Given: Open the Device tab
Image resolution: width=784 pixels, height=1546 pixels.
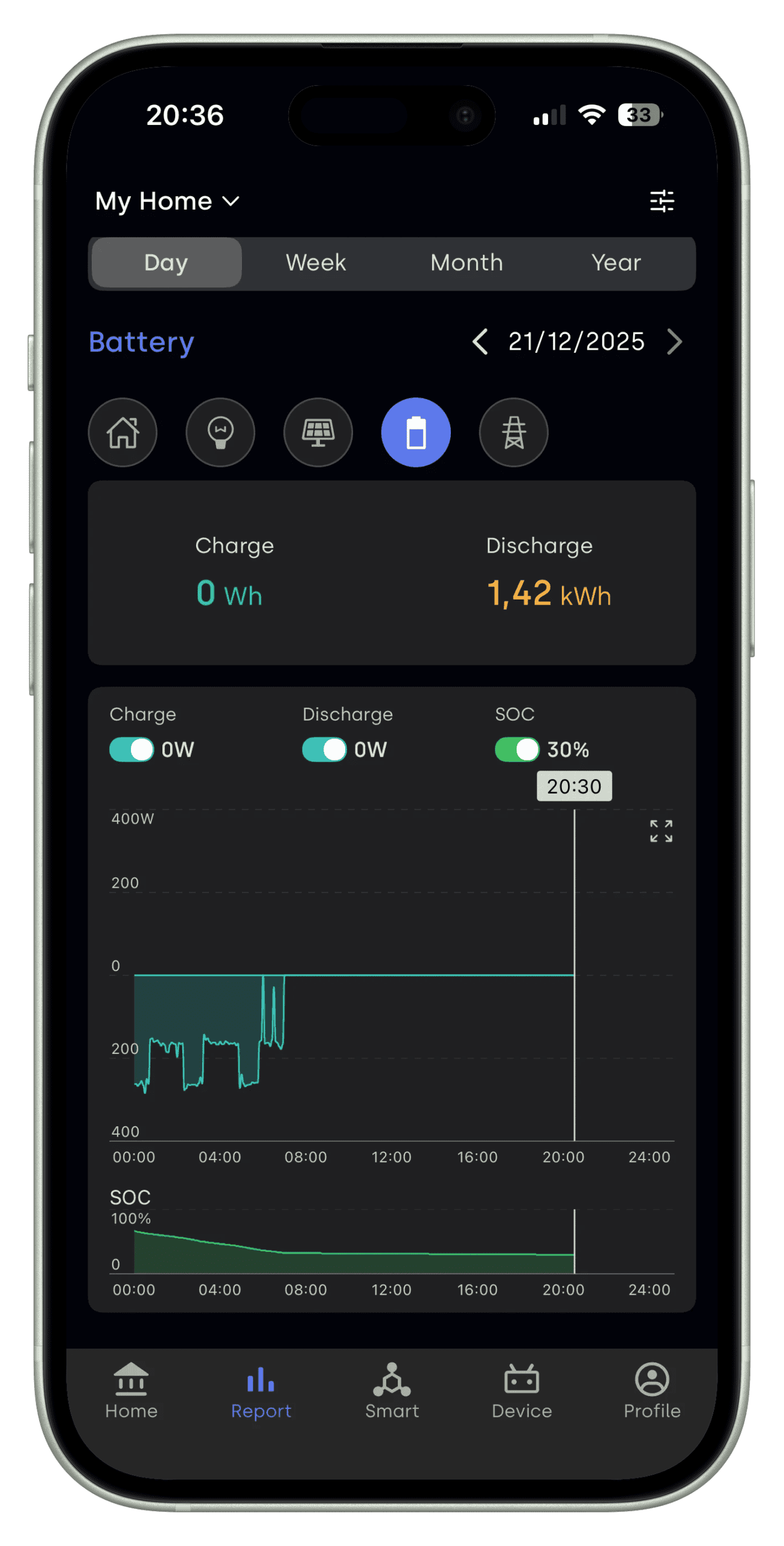Looking at the screenshot, I should click(x=521, y=1391).
